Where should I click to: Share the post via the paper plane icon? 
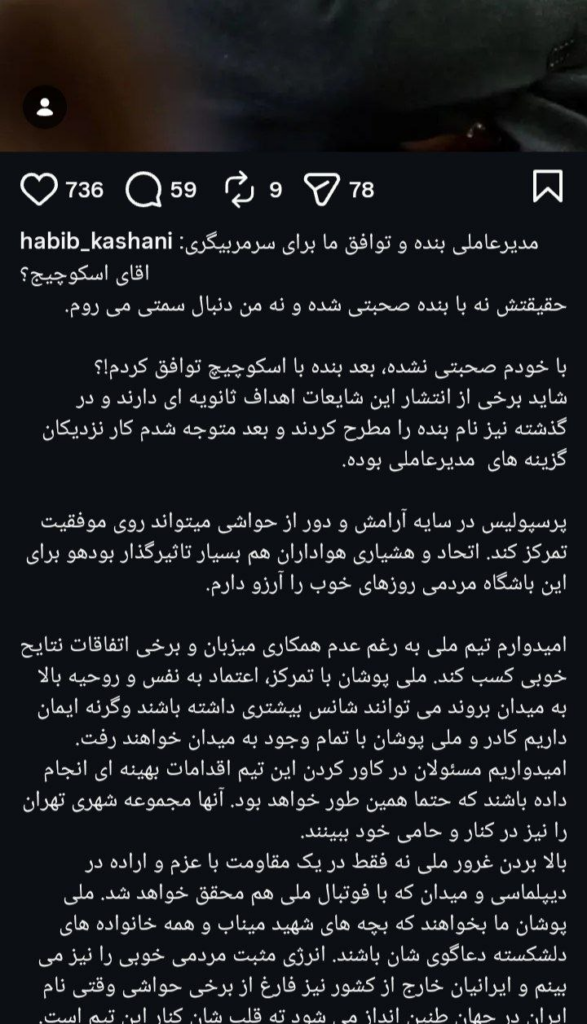click(x=323, y=189)
